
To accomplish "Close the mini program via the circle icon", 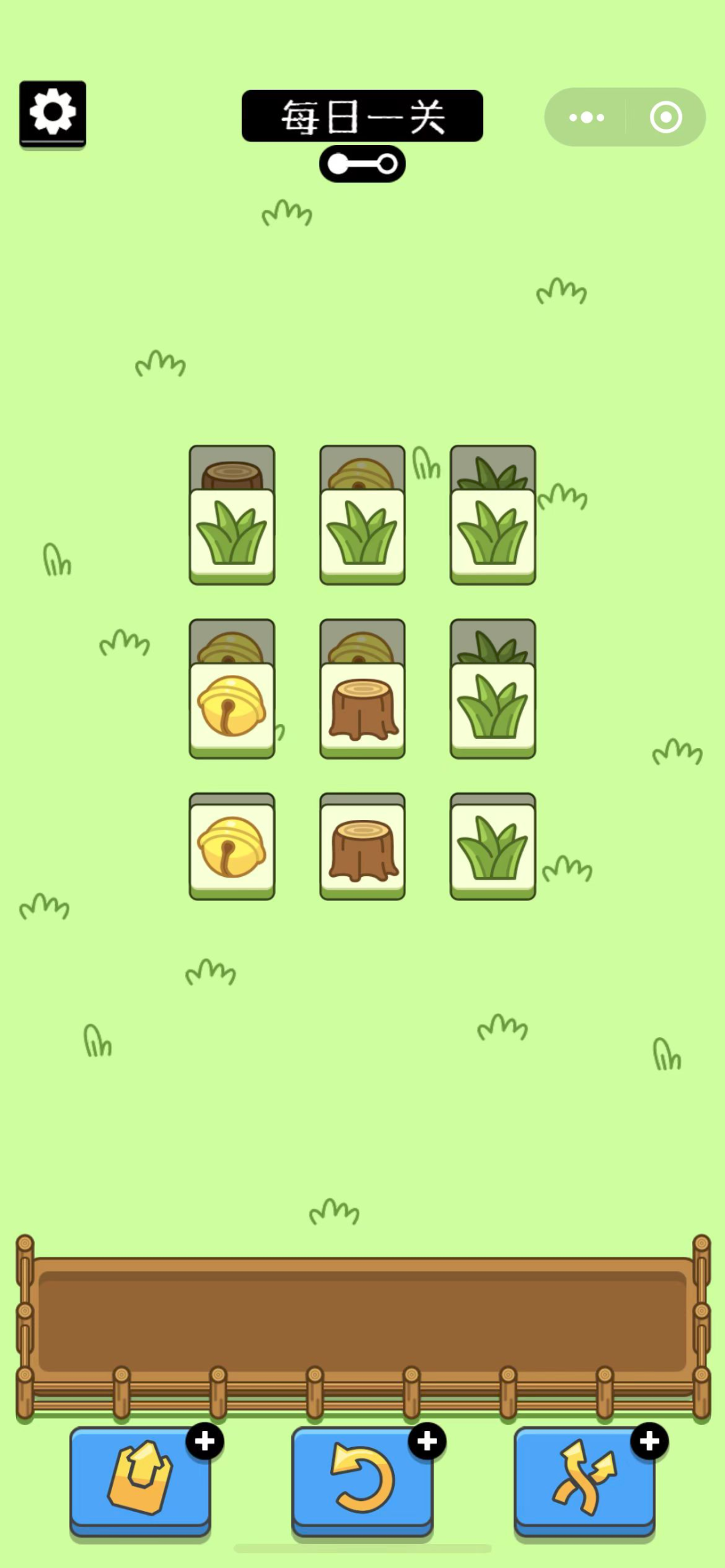I will point(665,117).
